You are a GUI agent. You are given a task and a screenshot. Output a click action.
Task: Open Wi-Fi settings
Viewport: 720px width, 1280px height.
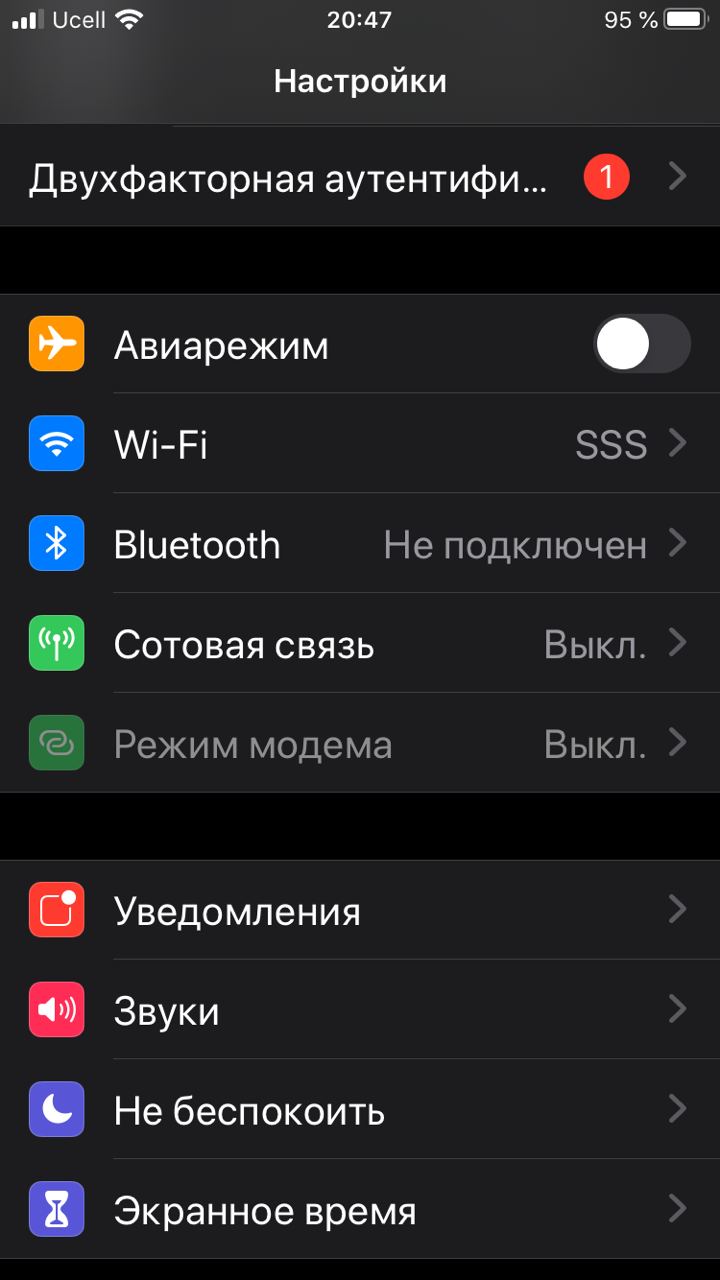(360, 444)
